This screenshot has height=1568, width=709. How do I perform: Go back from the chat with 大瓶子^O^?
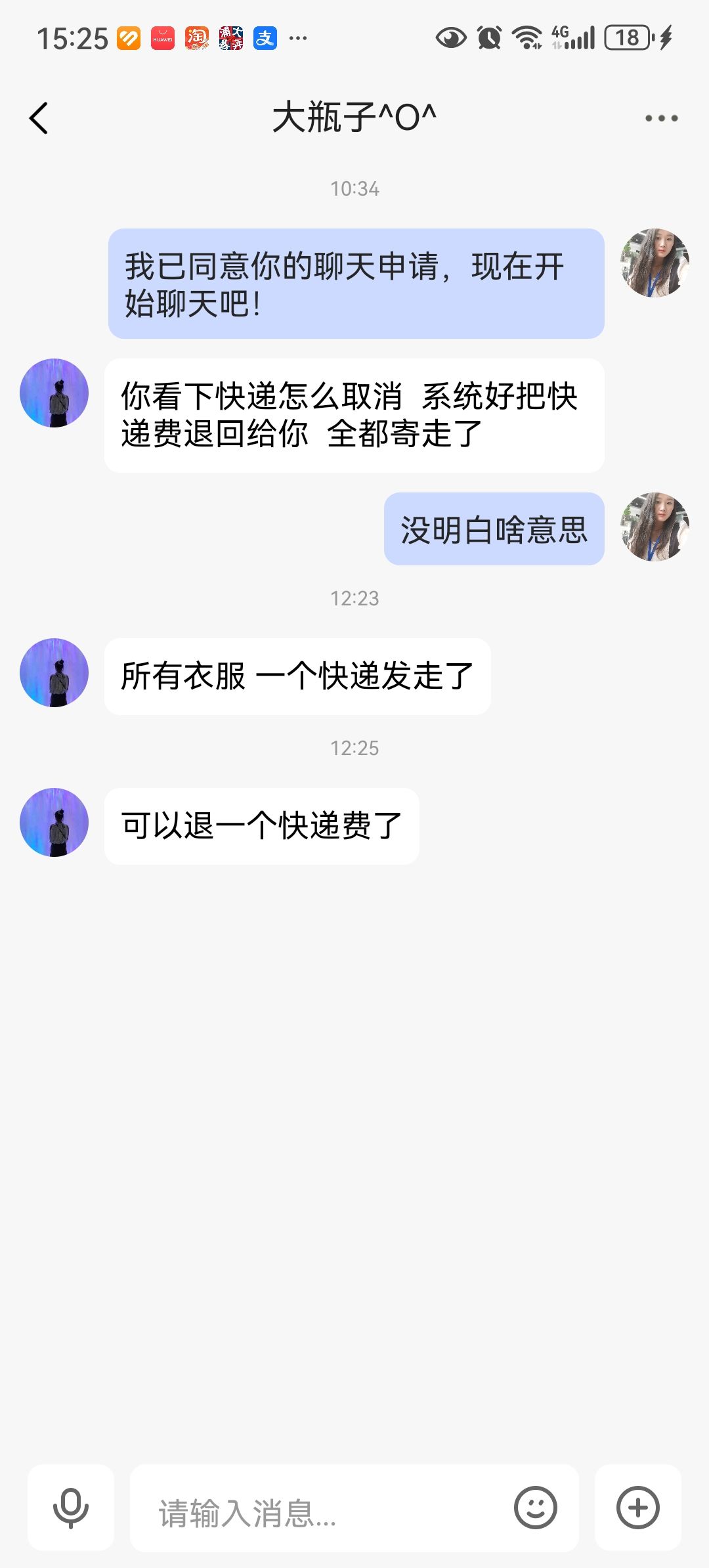(39, 119)
